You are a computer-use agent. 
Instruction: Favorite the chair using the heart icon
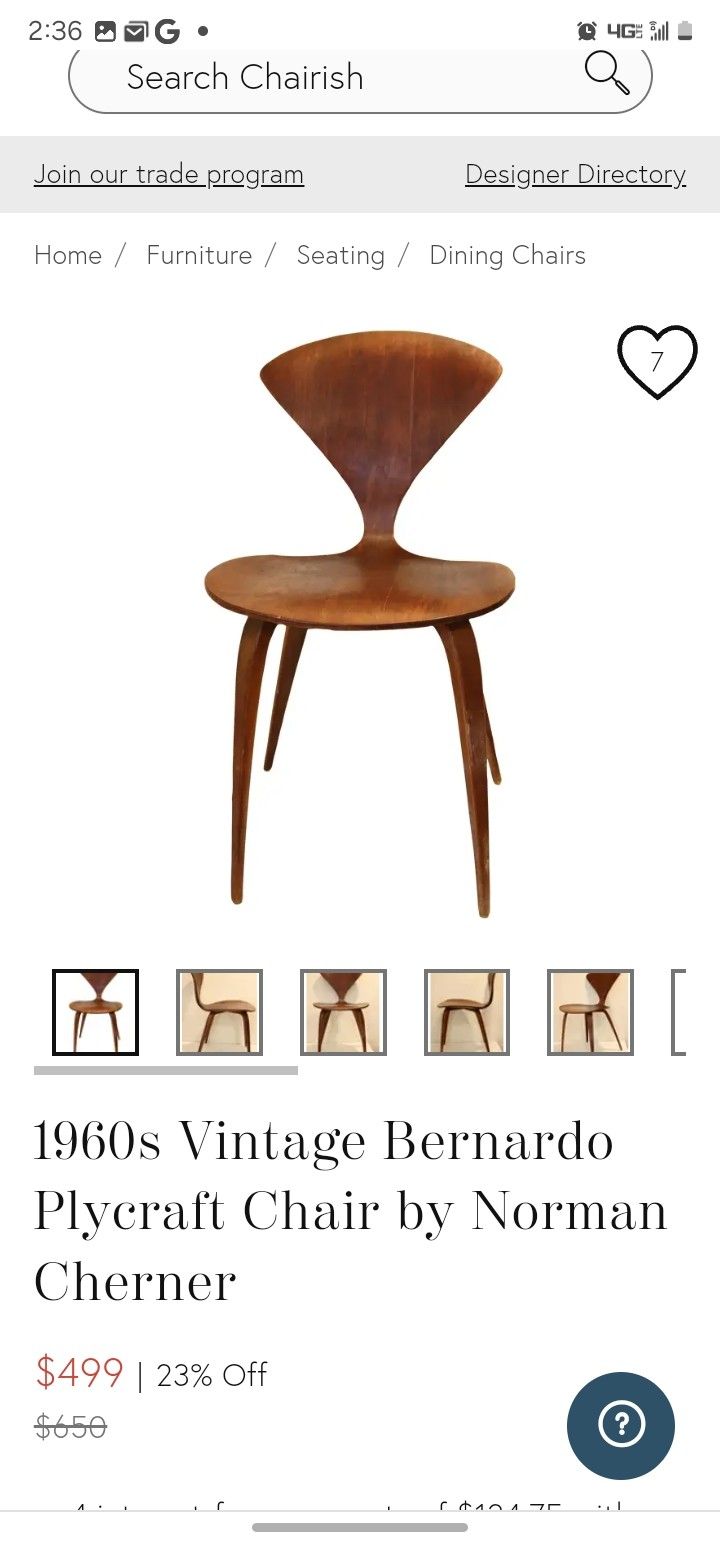[657, 362]
